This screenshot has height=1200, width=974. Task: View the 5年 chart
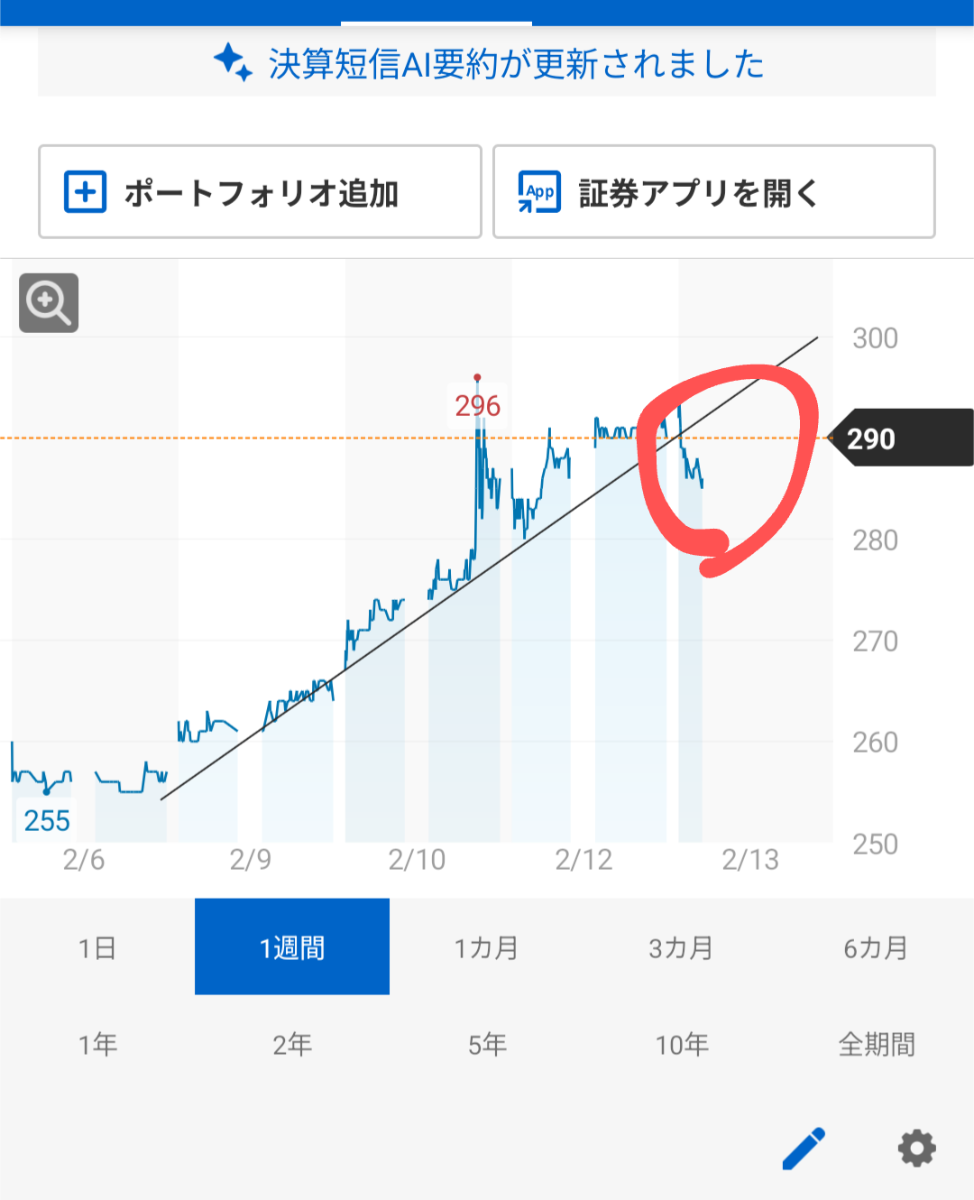pyautogui.click(x=486, y=1043)
